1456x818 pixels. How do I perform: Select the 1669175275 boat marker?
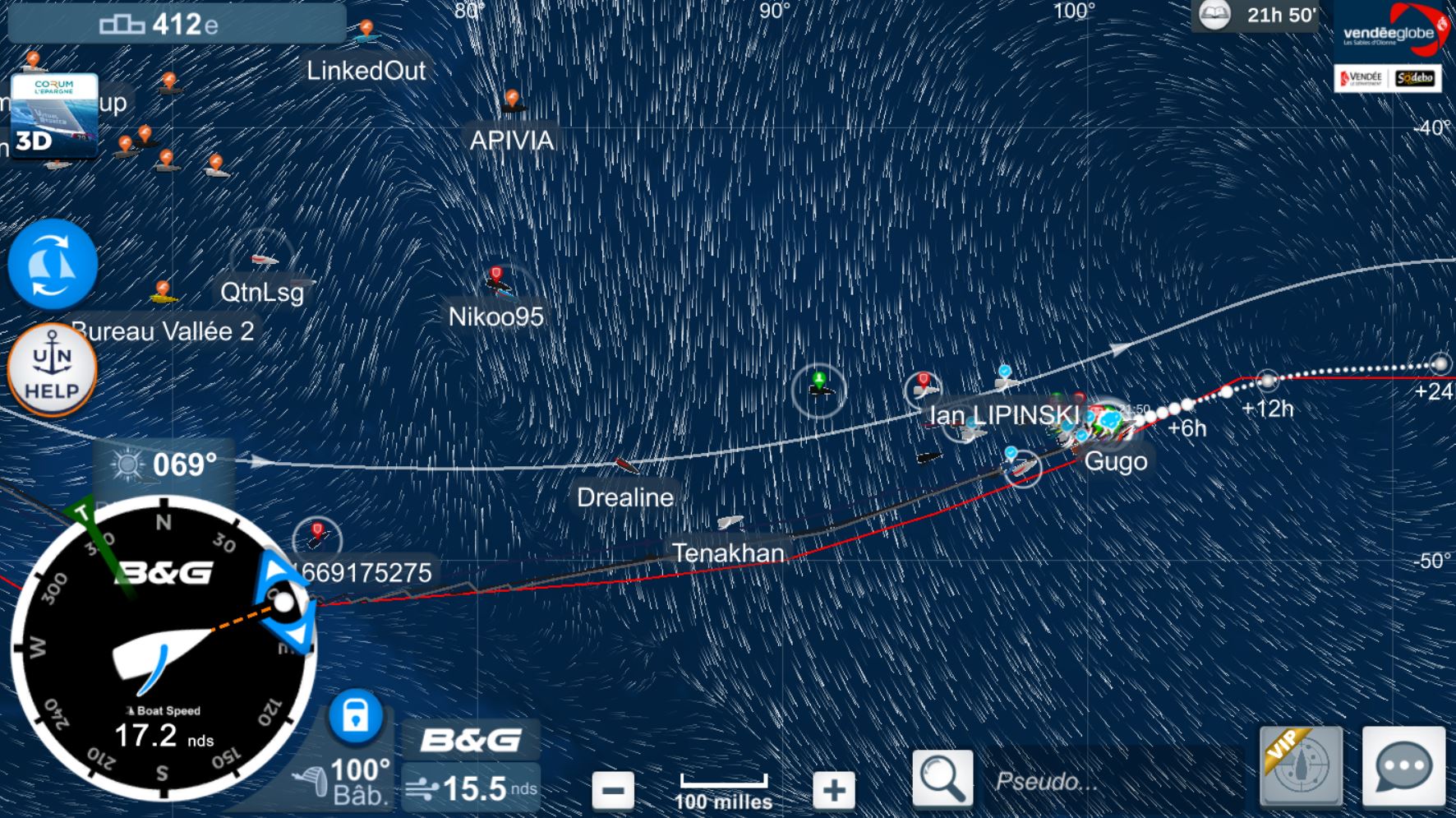[317, 537]
